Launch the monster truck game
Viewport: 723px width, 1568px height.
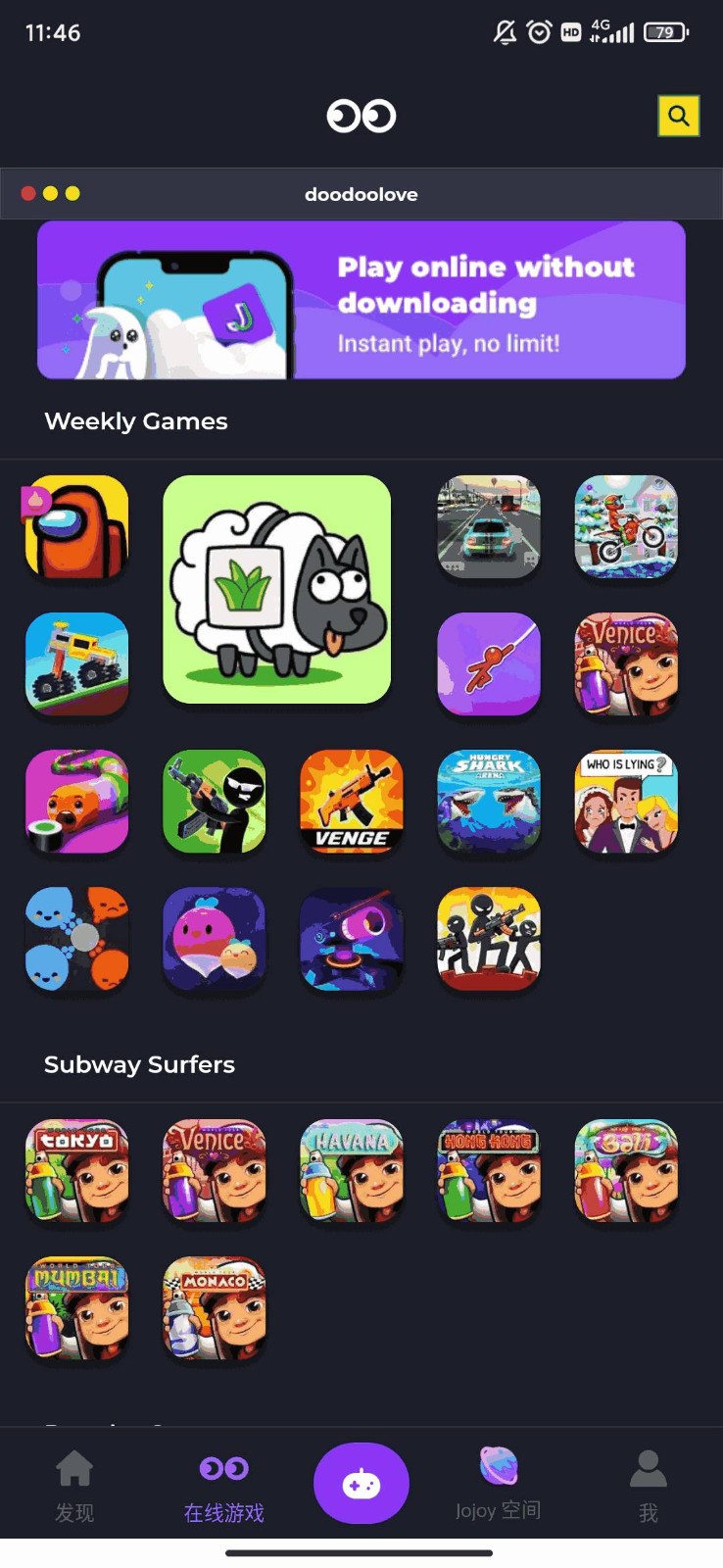77,664
